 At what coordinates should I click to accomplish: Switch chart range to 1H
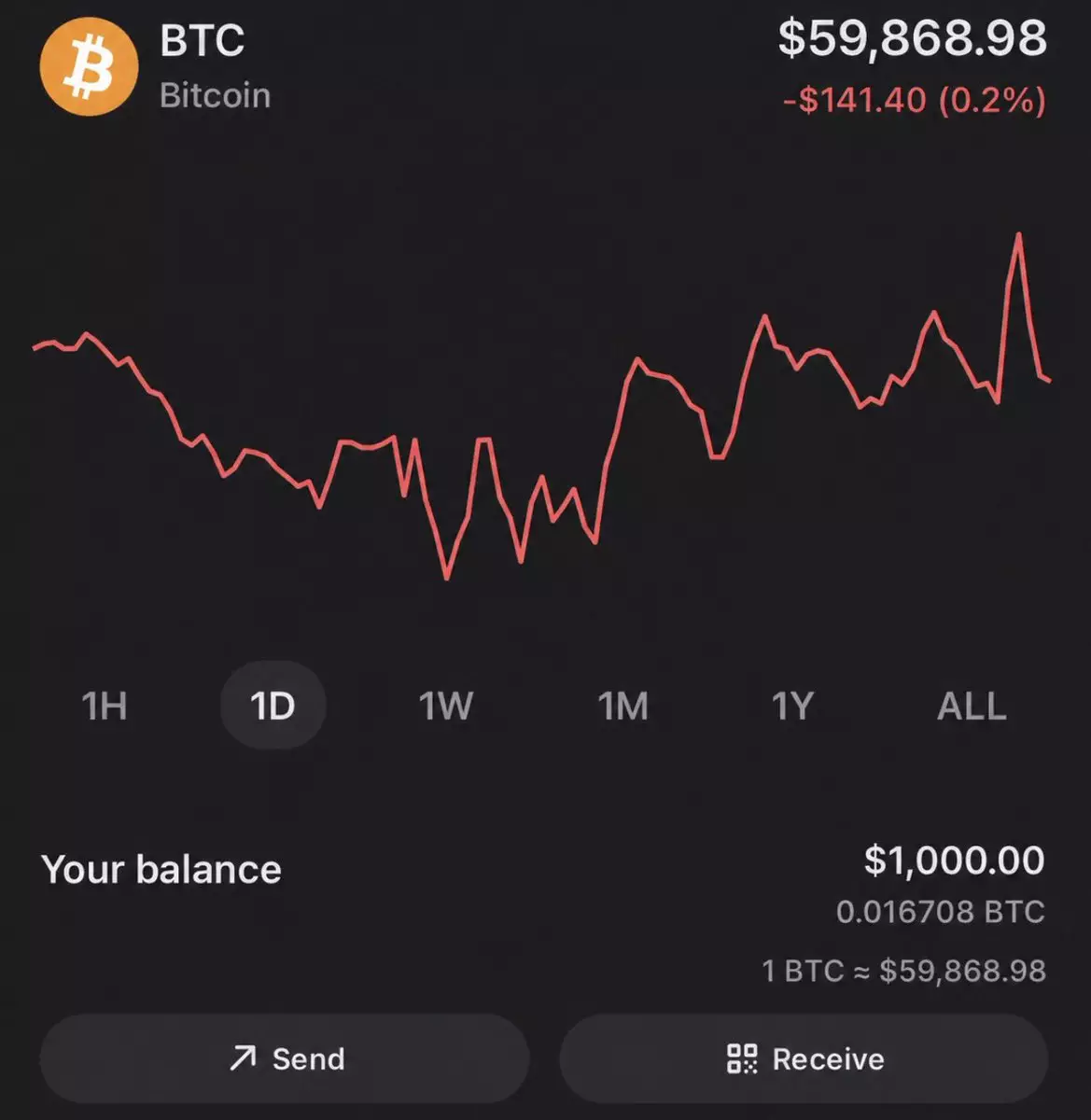tap(105, 706)
